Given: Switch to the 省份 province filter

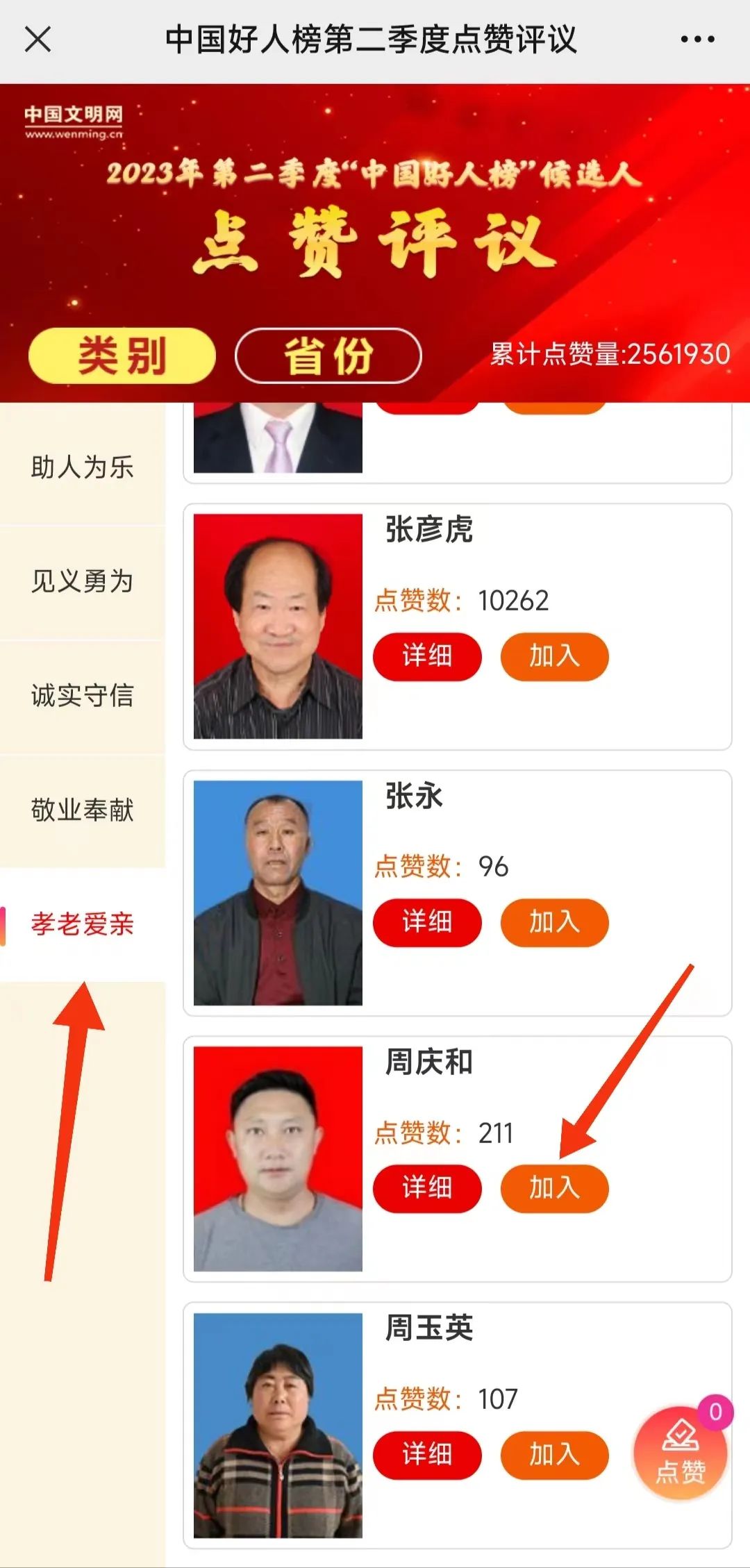Looking at the screenshot, I should (x=328, y=356).
